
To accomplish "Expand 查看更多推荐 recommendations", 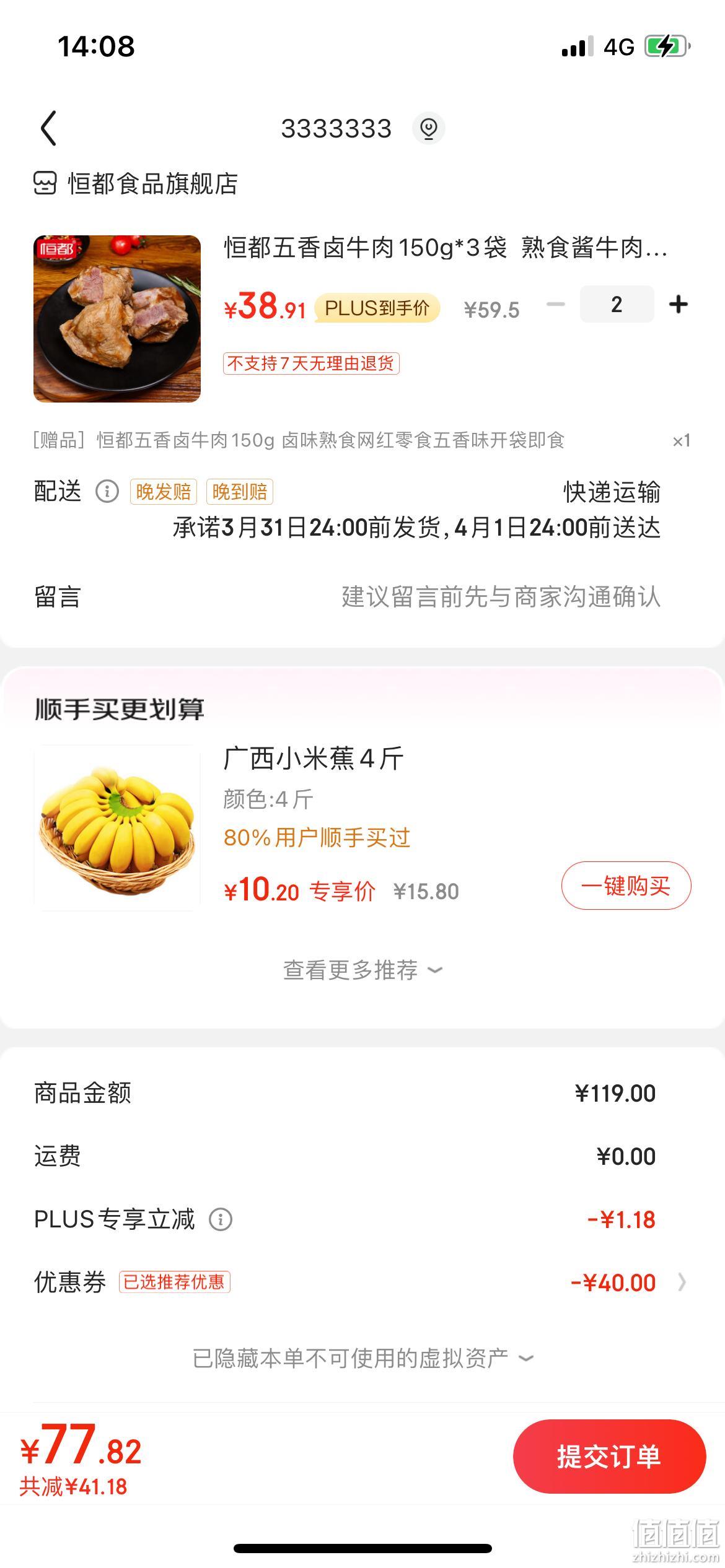I will [x=362, y=970].
